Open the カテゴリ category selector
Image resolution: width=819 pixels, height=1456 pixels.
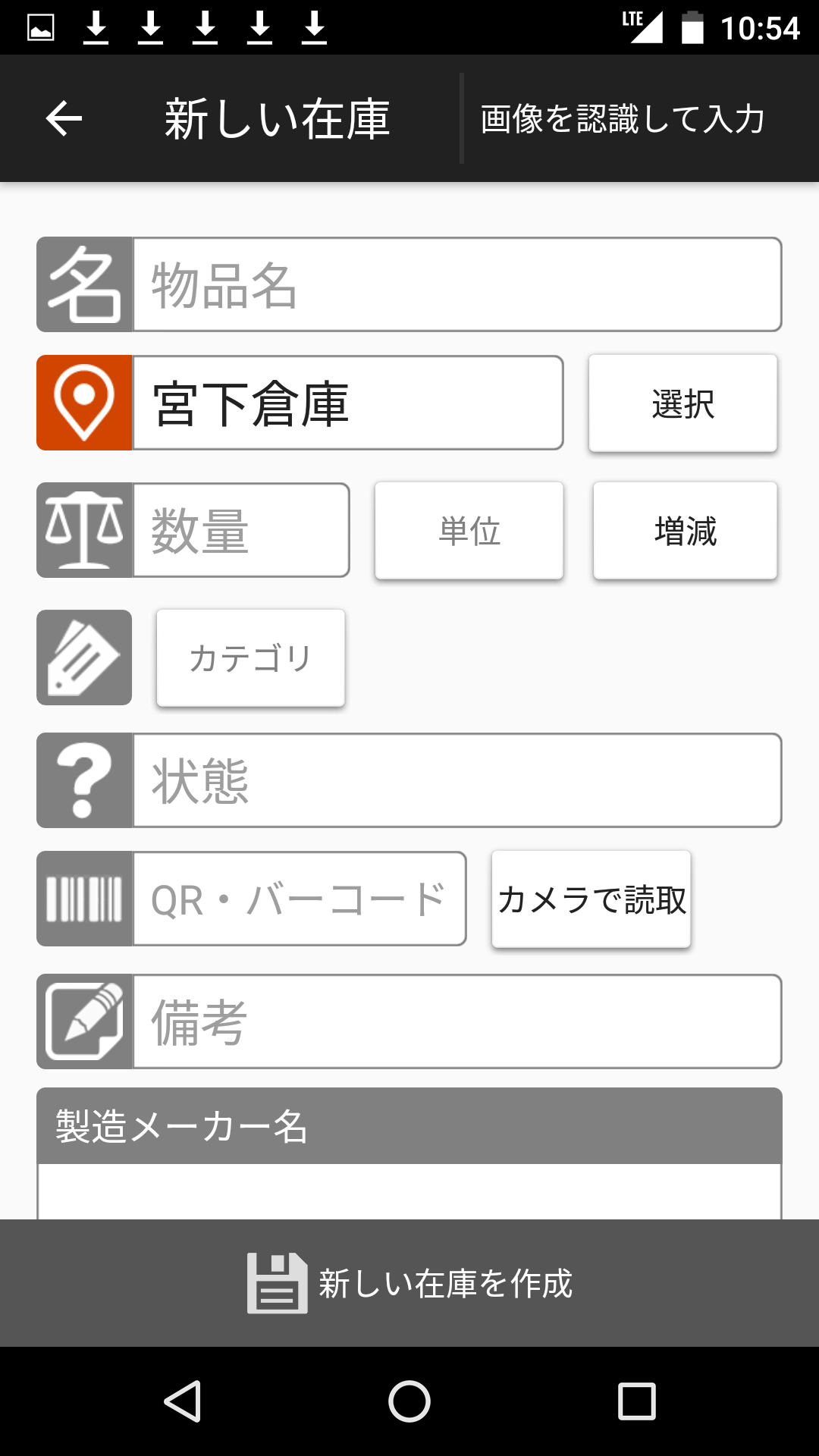[x=251, y=658]
